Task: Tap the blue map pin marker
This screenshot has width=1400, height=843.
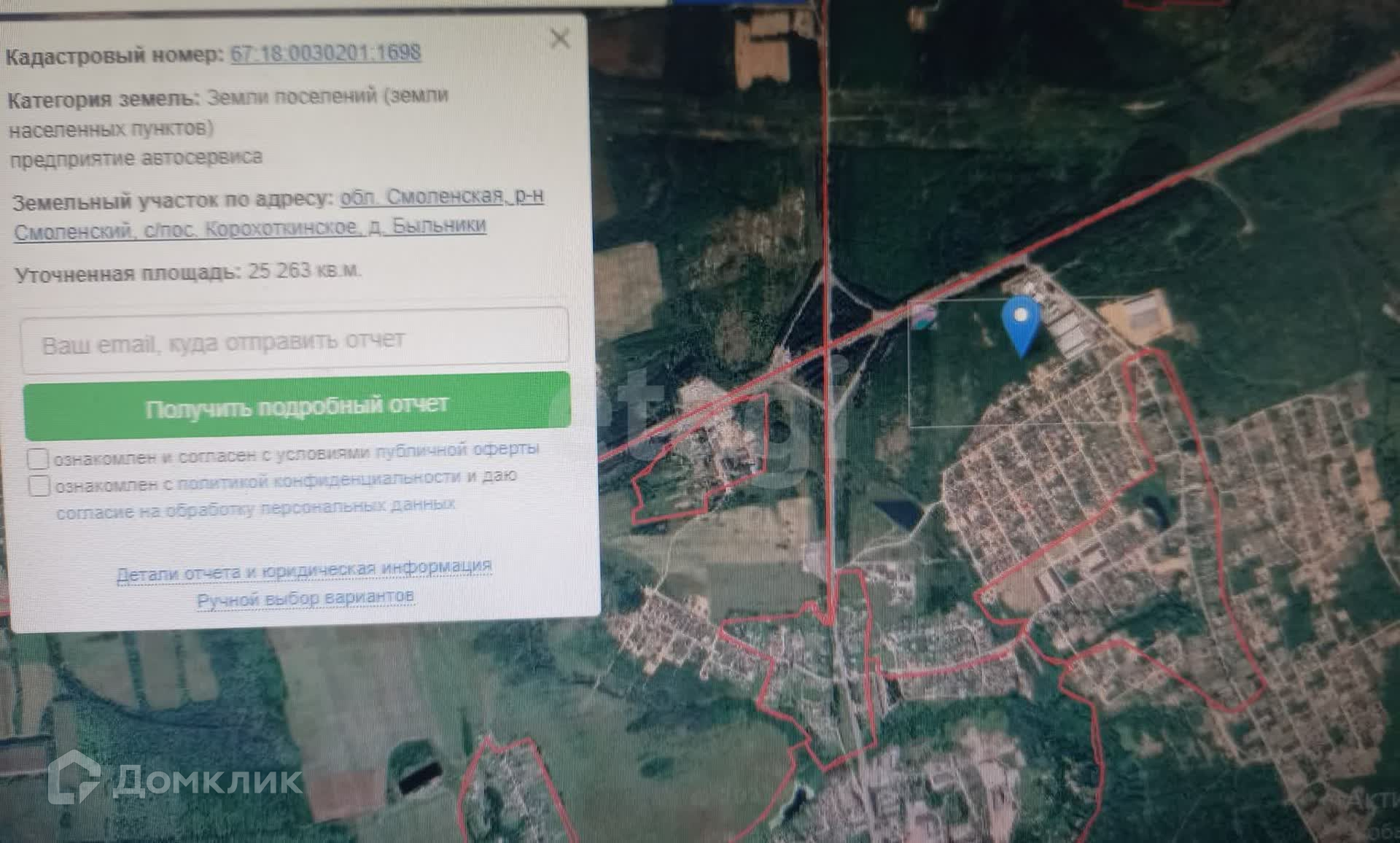Action: point(1020,321)
